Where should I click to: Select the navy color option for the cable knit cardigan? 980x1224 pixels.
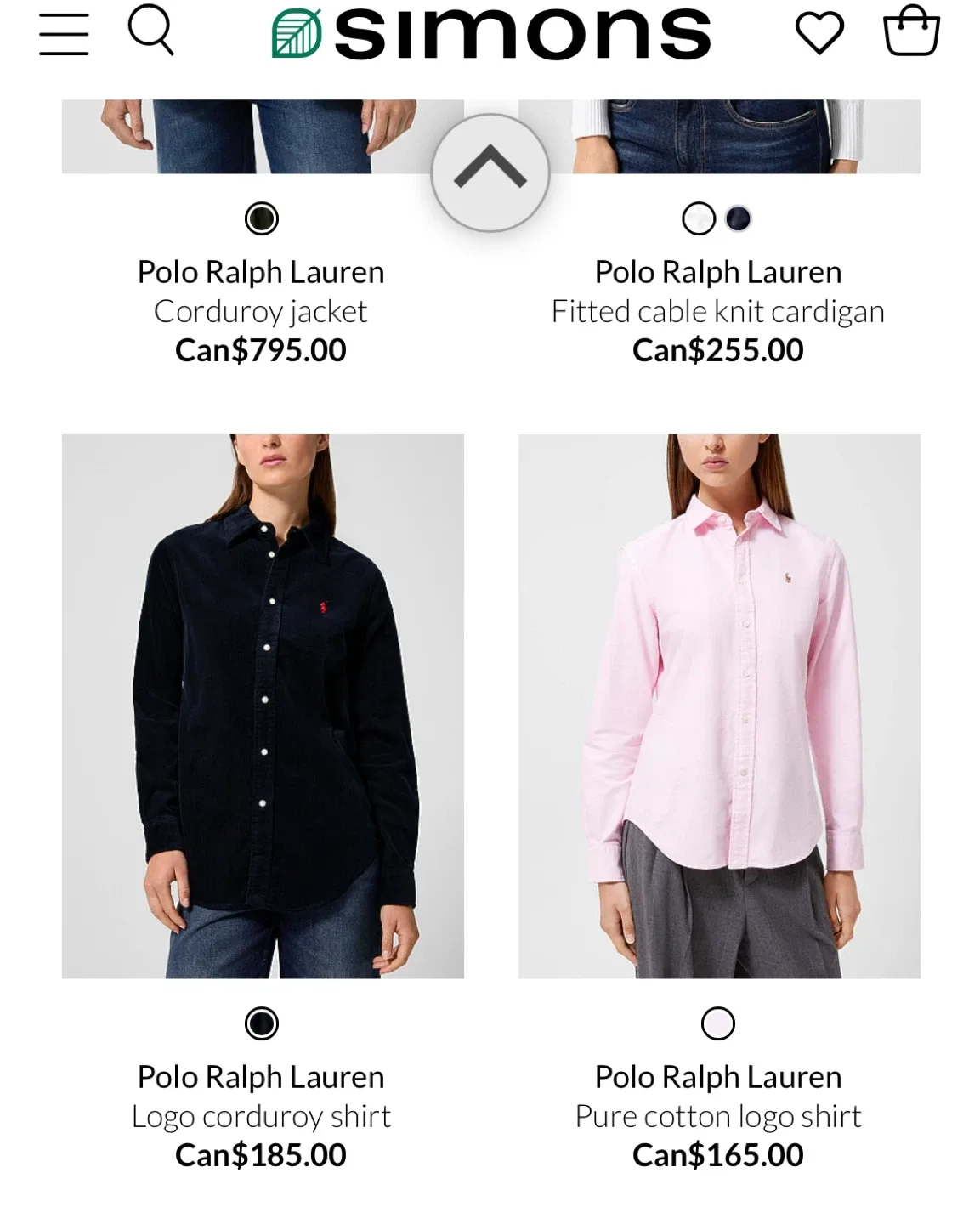pos(738,219)
